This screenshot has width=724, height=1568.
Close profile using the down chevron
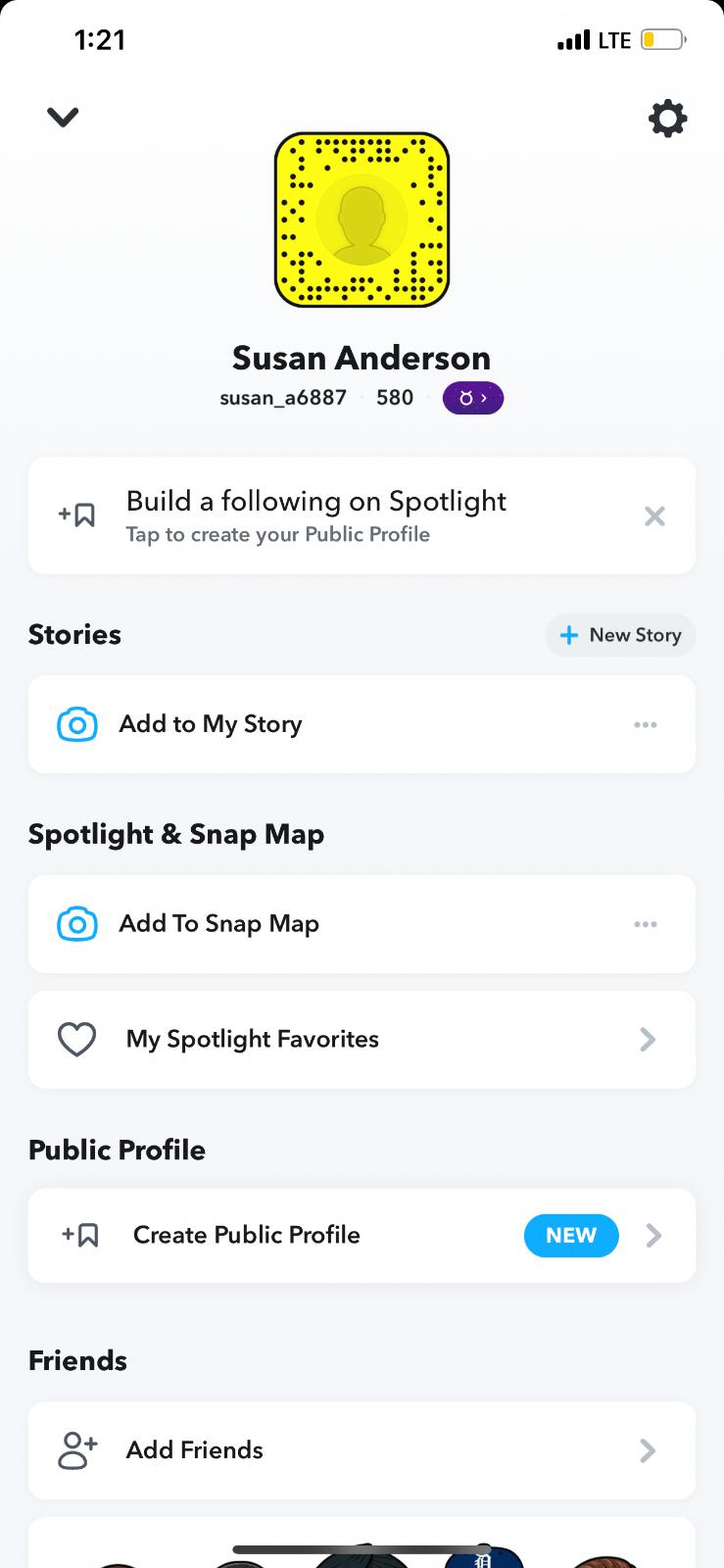[x=63, y=118]
